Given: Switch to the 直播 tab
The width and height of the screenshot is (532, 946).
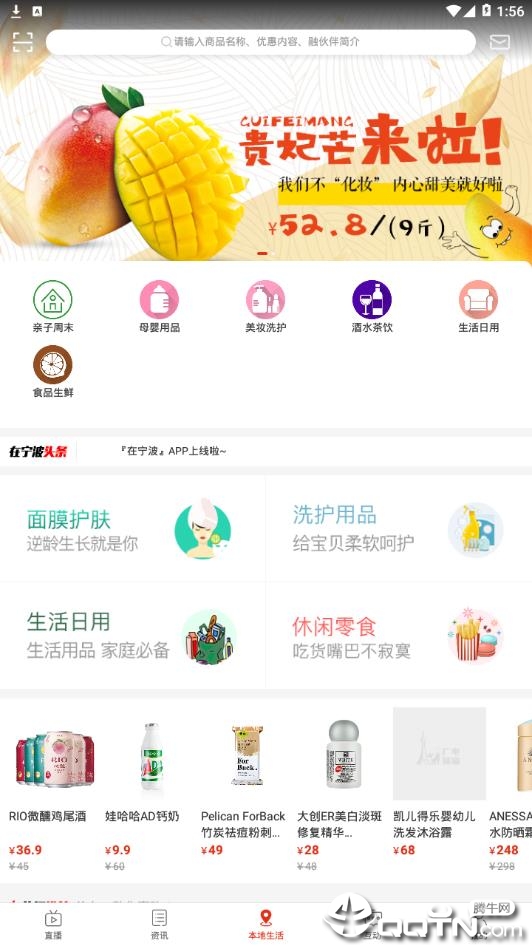Looking at the screenshot, I should pos(53,924).
